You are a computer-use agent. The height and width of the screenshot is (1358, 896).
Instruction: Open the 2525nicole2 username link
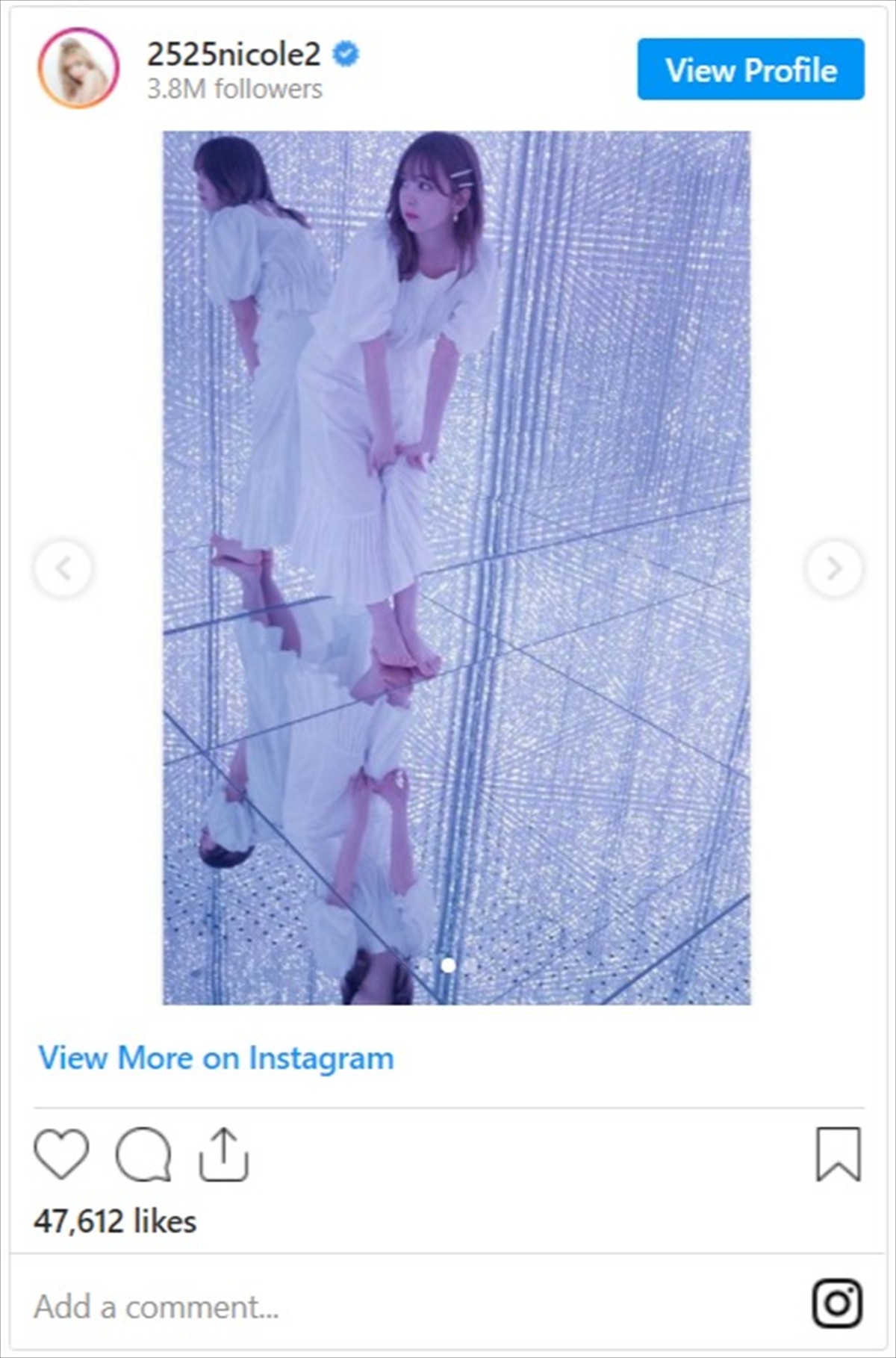[234, 54]
